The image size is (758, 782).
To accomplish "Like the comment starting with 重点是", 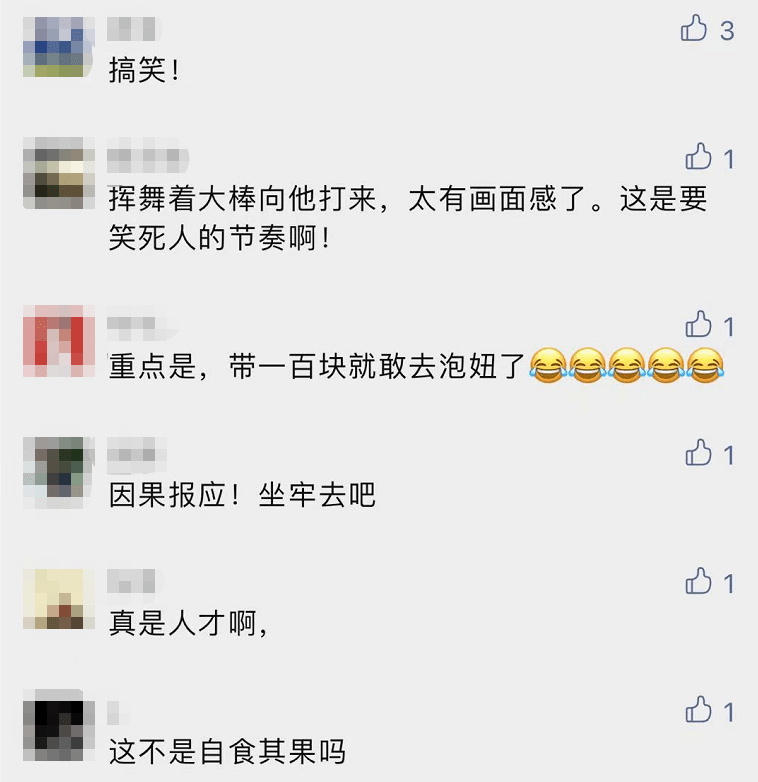I will 698,325.
